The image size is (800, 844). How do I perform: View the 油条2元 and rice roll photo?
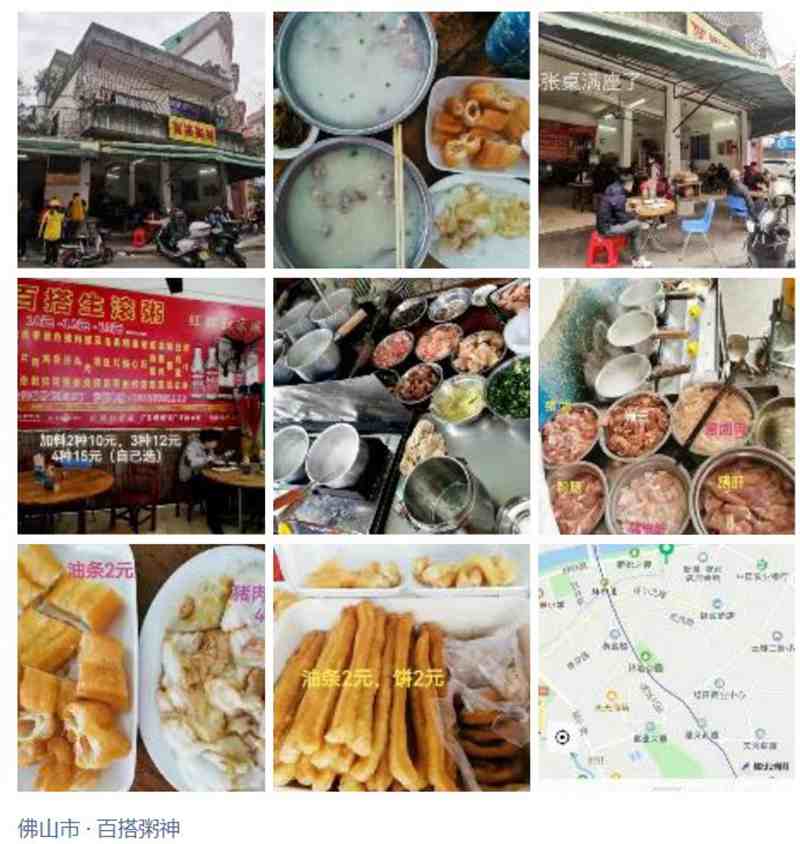tap(141, 667)
